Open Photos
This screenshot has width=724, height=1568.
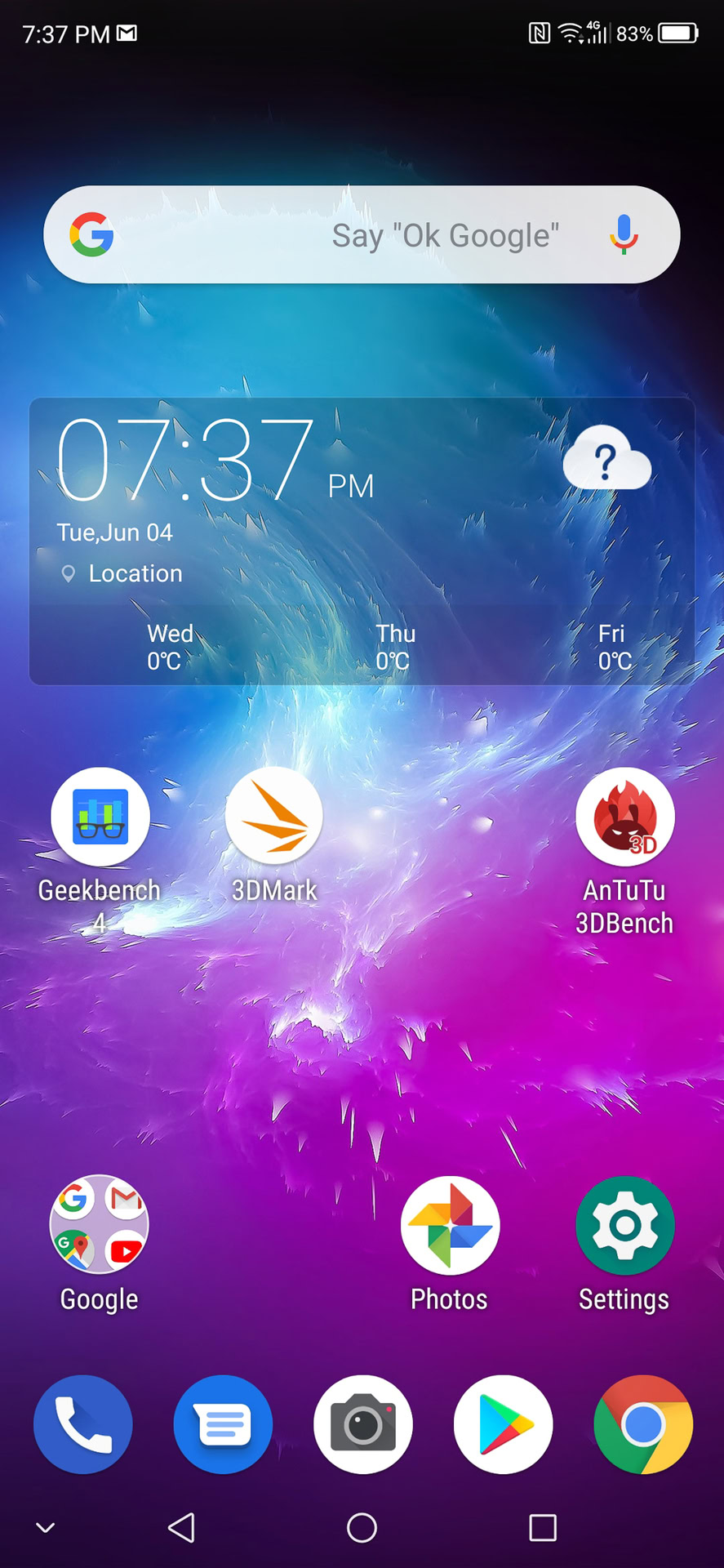pyautogui.click(x=450, y=1224)
